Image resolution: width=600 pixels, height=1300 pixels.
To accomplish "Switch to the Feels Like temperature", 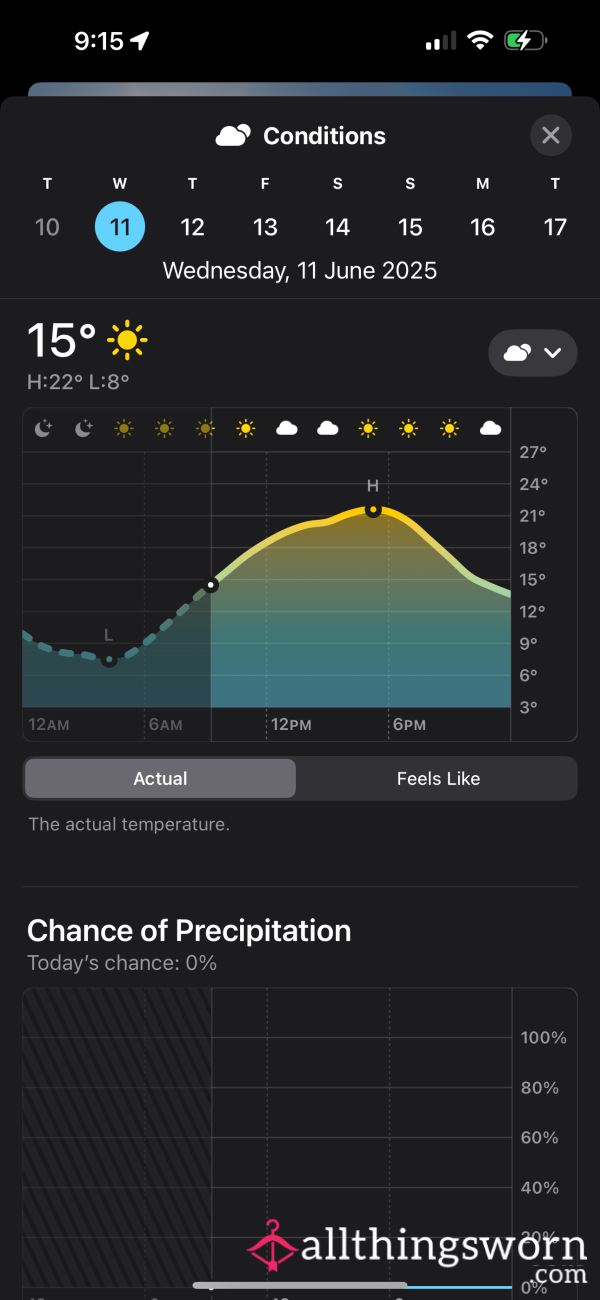I will [x=438, y=778].
